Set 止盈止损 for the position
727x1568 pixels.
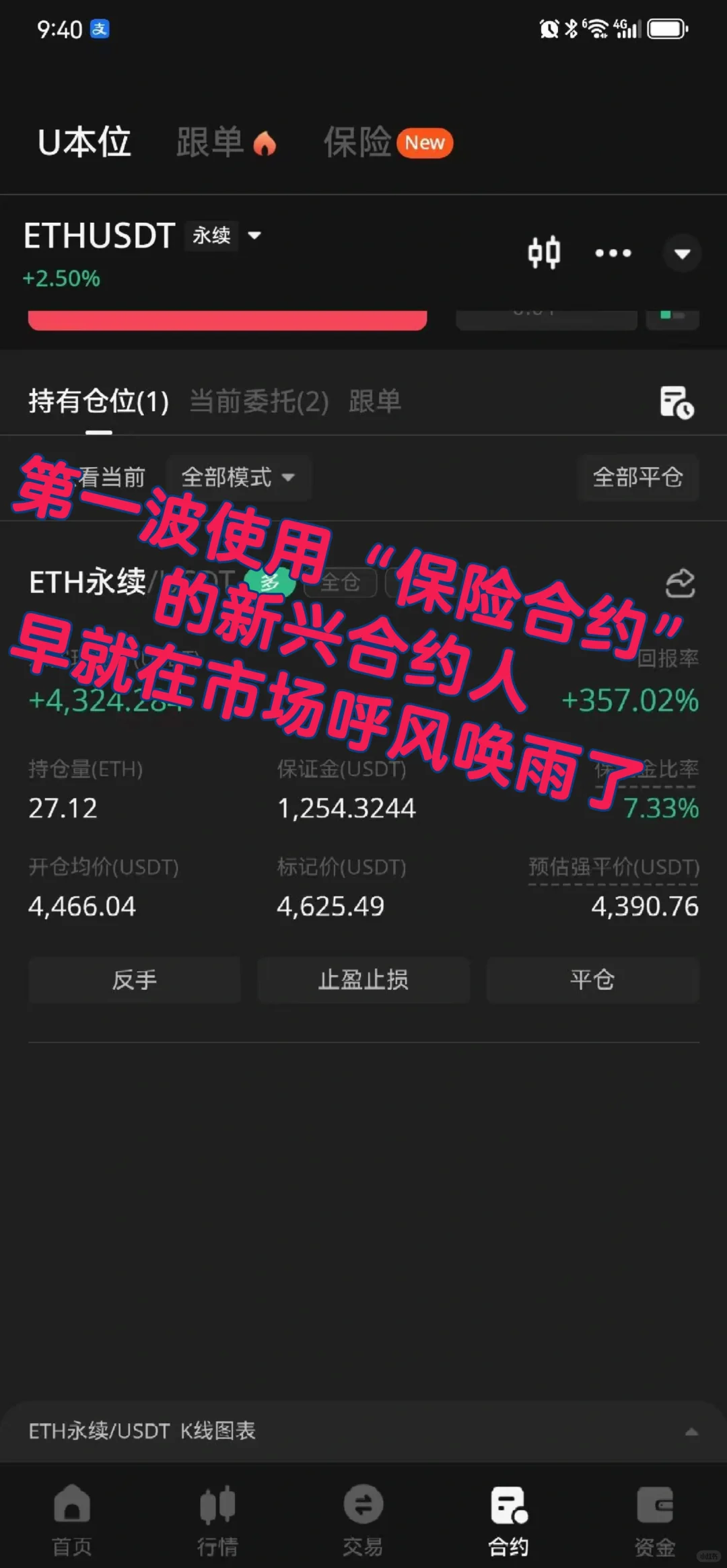pos(363,980)
